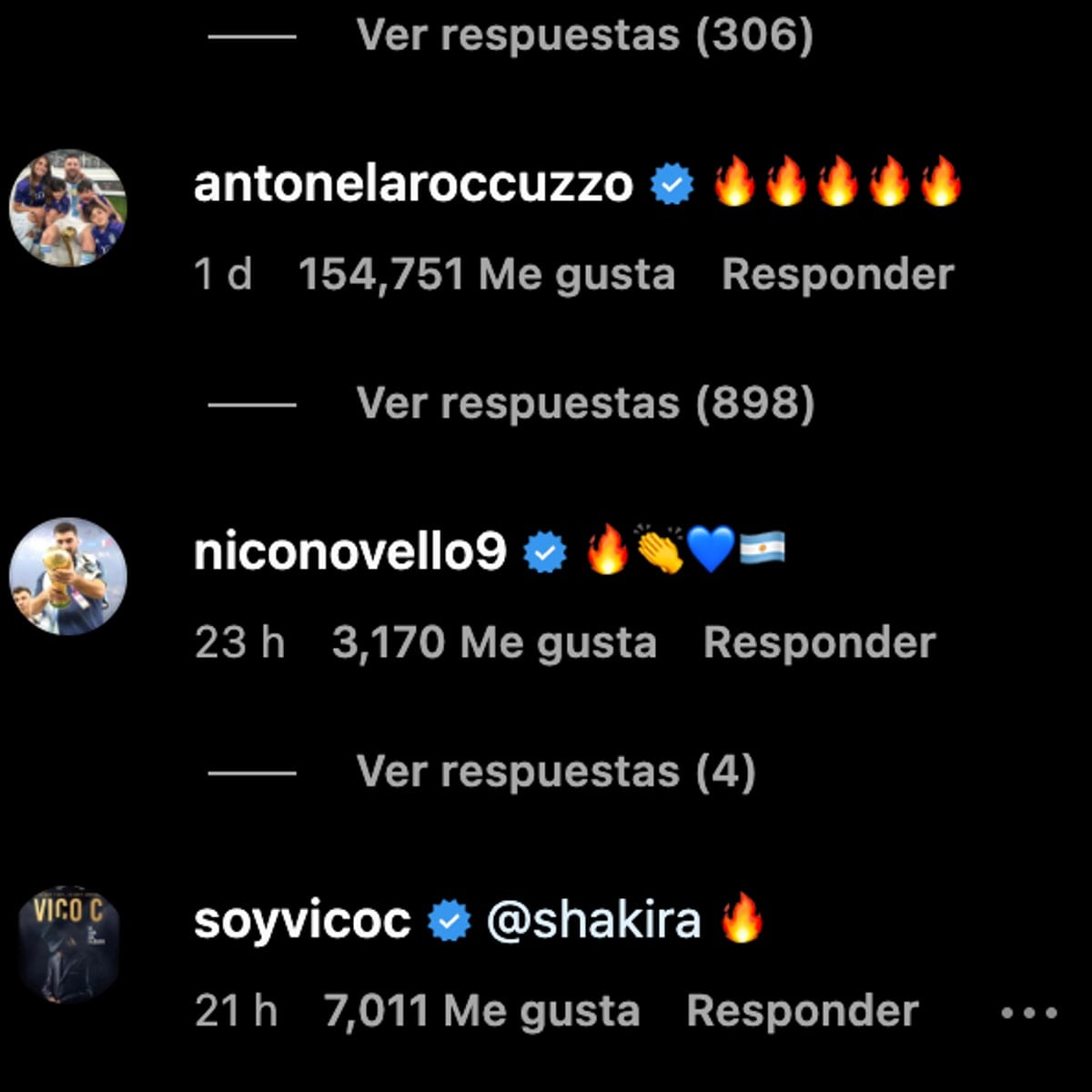
Task: Open the soyvicoc username link
Action: pyautogui.click(x=302, y=921)
